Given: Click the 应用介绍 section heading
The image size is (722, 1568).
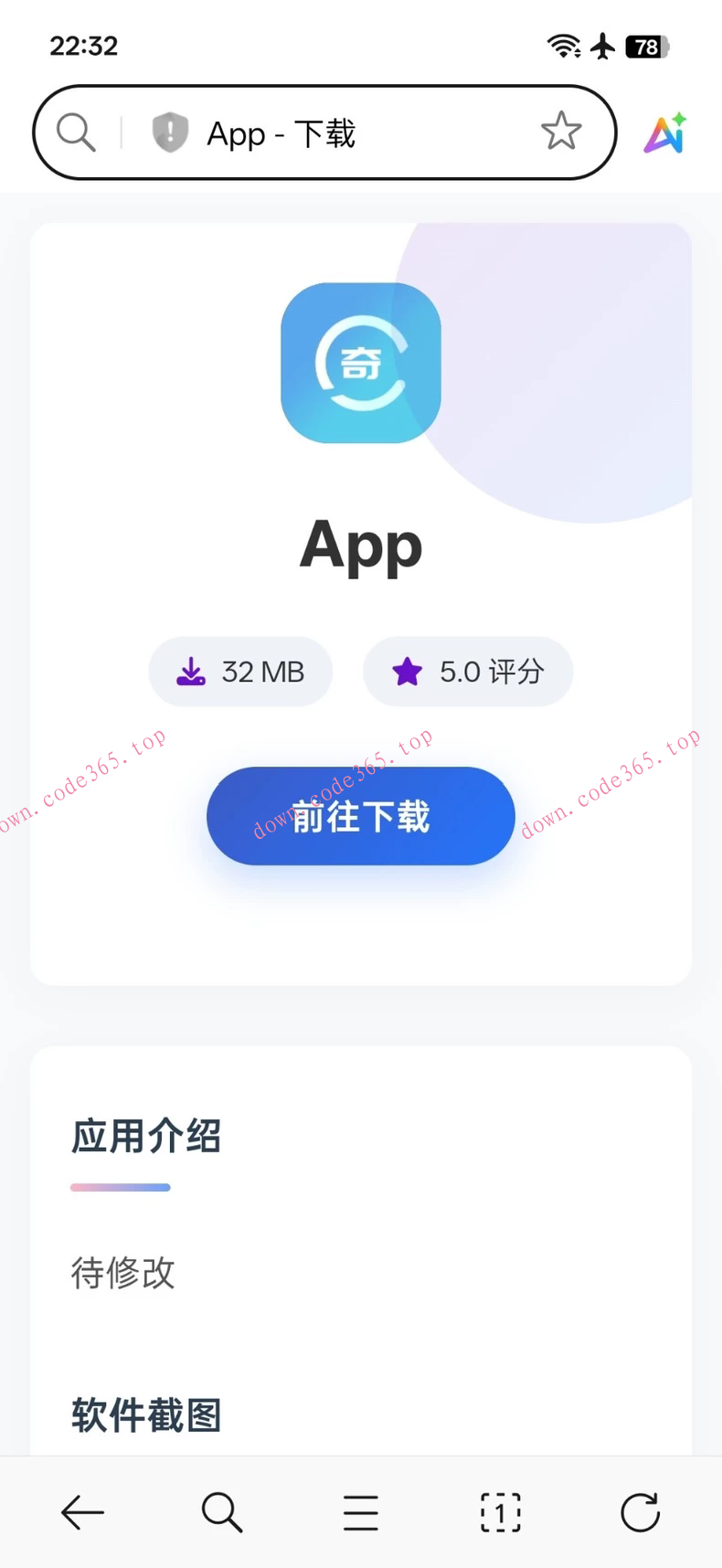Looking at the screenshot, I should click(x=145, y=1136).
